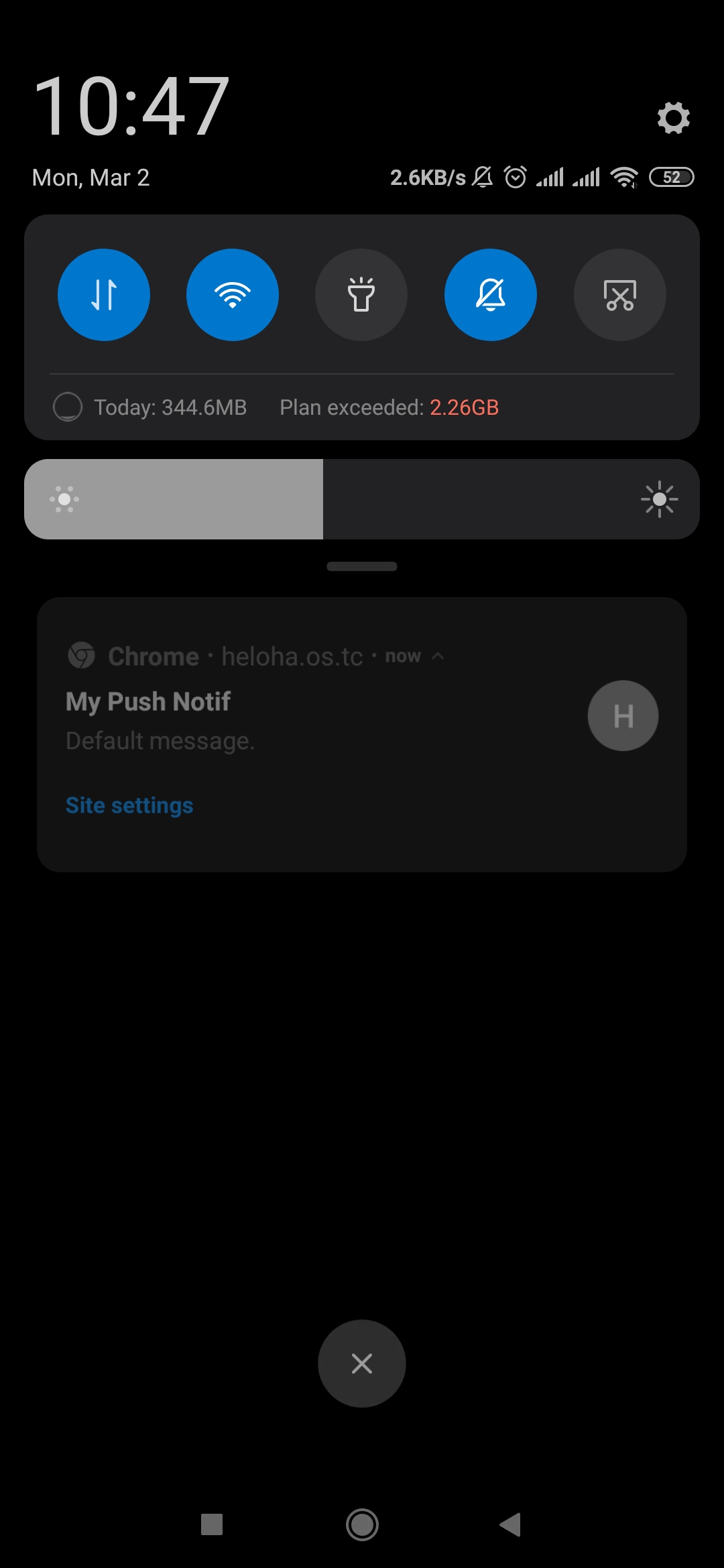Screen dimensions: 724x1568
Task: Clear all notifications with the X button
Action: [x=362, y=1364]
